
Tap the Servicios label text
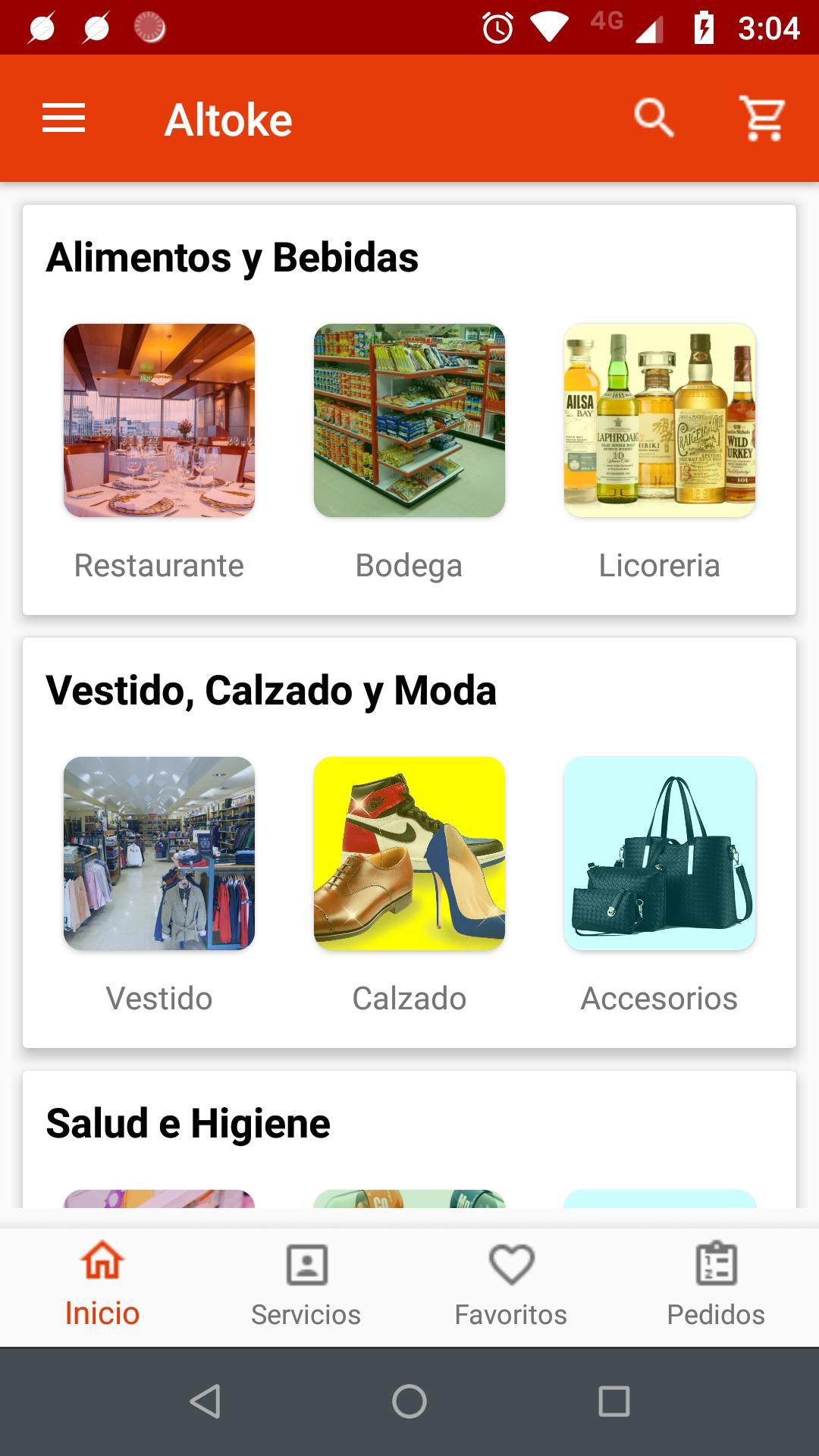coord(306,1314)
